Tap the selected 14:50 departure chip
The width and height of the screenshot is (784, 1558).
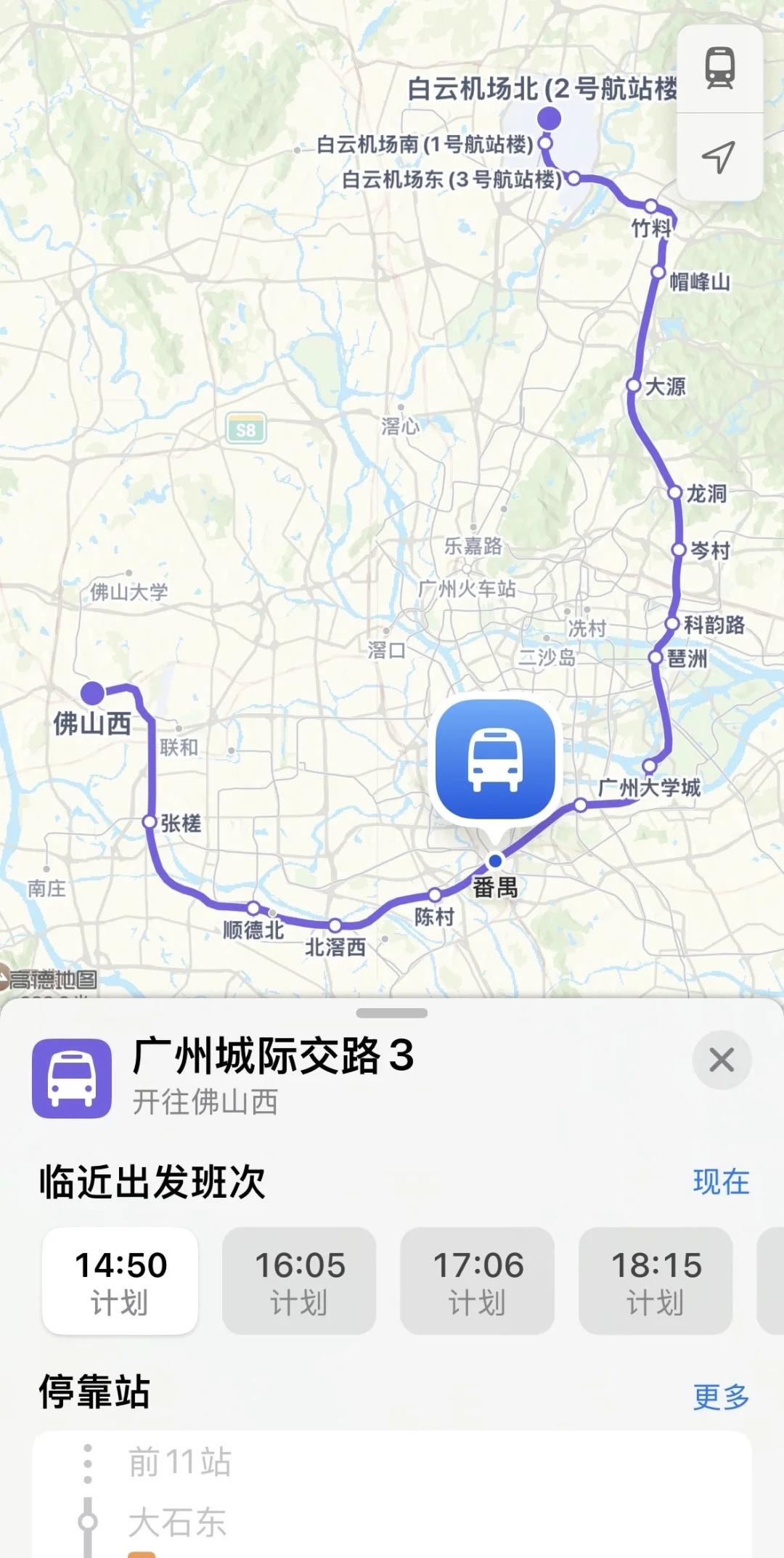coord(120,1281)
